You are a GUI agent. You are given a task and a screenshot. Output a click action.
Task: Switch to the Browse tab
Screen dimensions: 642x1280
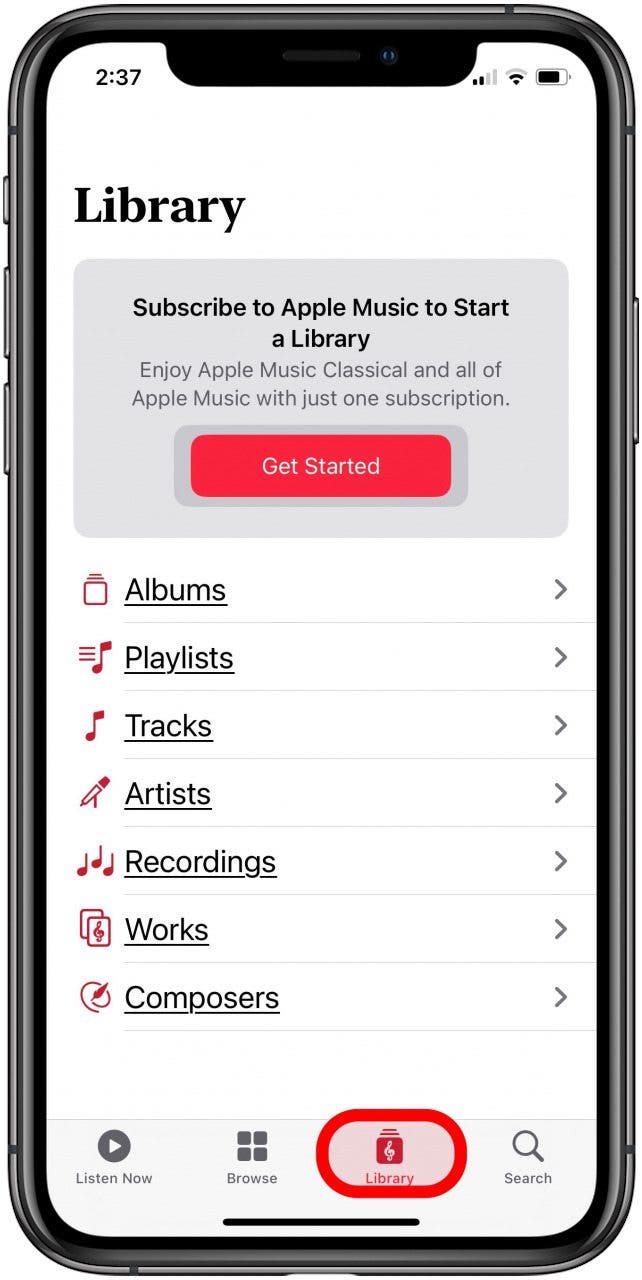[252, 1157]
